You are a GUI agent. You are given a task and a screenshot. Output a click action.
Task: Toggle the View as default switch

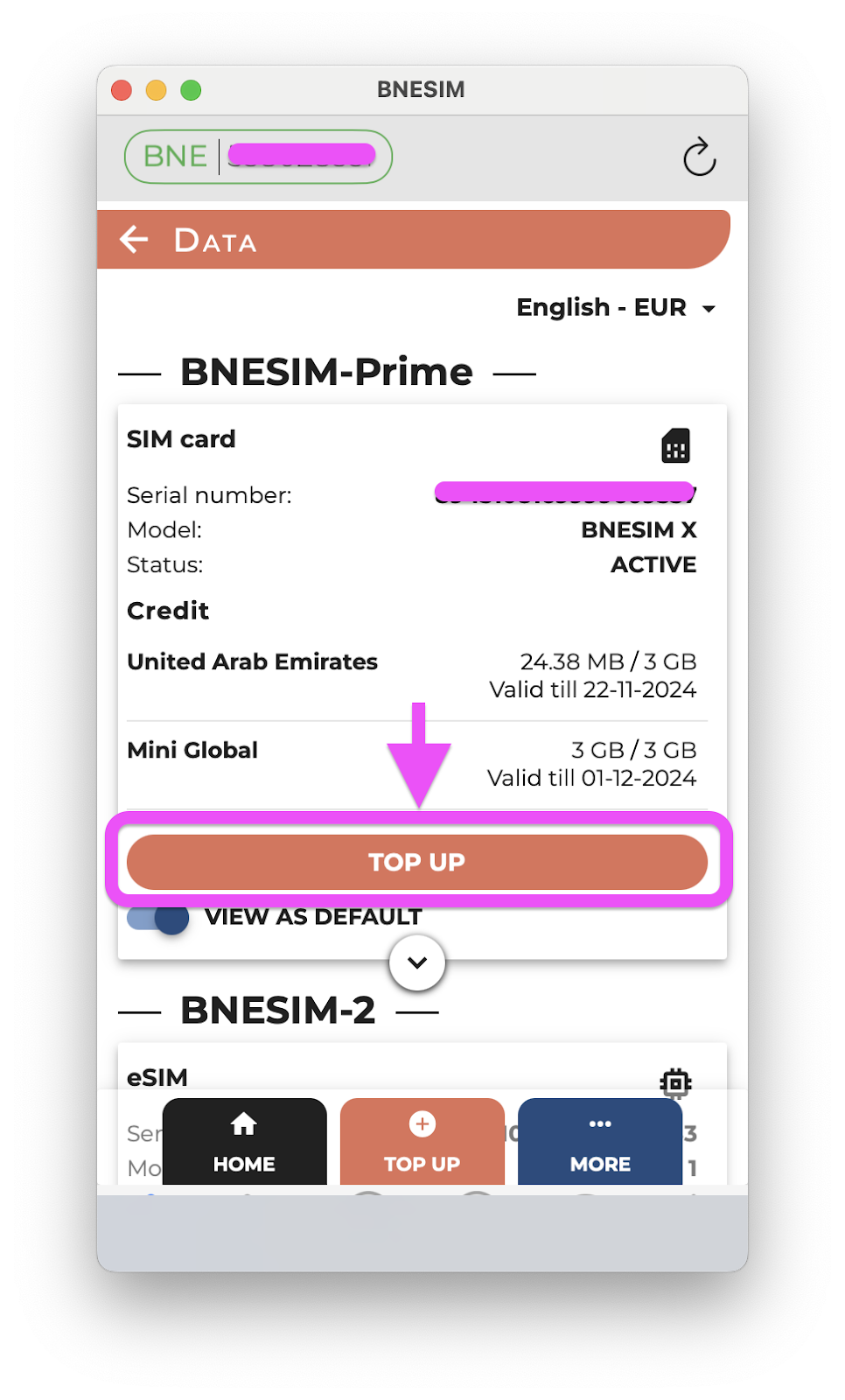(x=158, y=918)
